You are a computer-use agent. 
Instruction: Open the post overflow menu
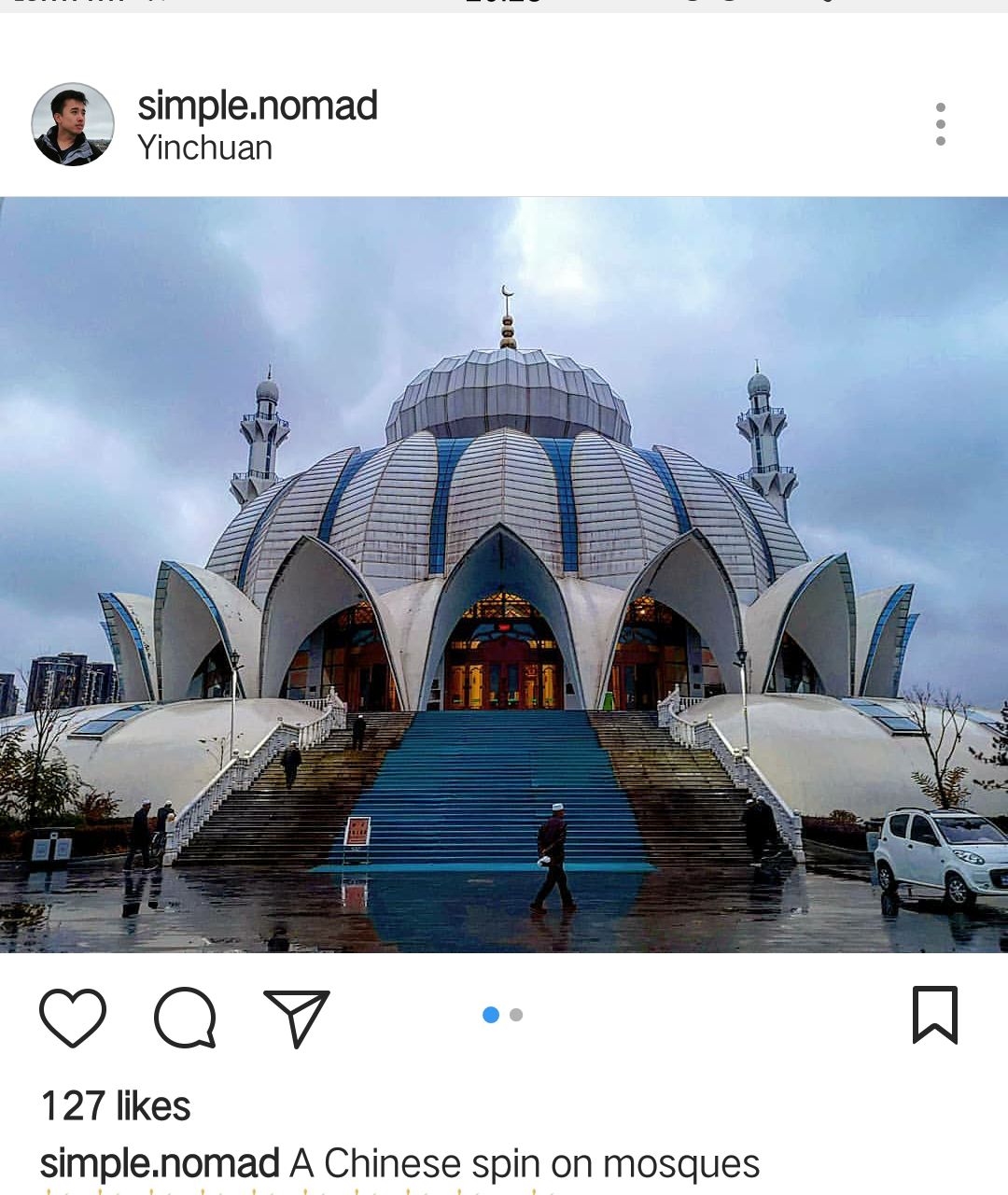(x=940, y=124)
